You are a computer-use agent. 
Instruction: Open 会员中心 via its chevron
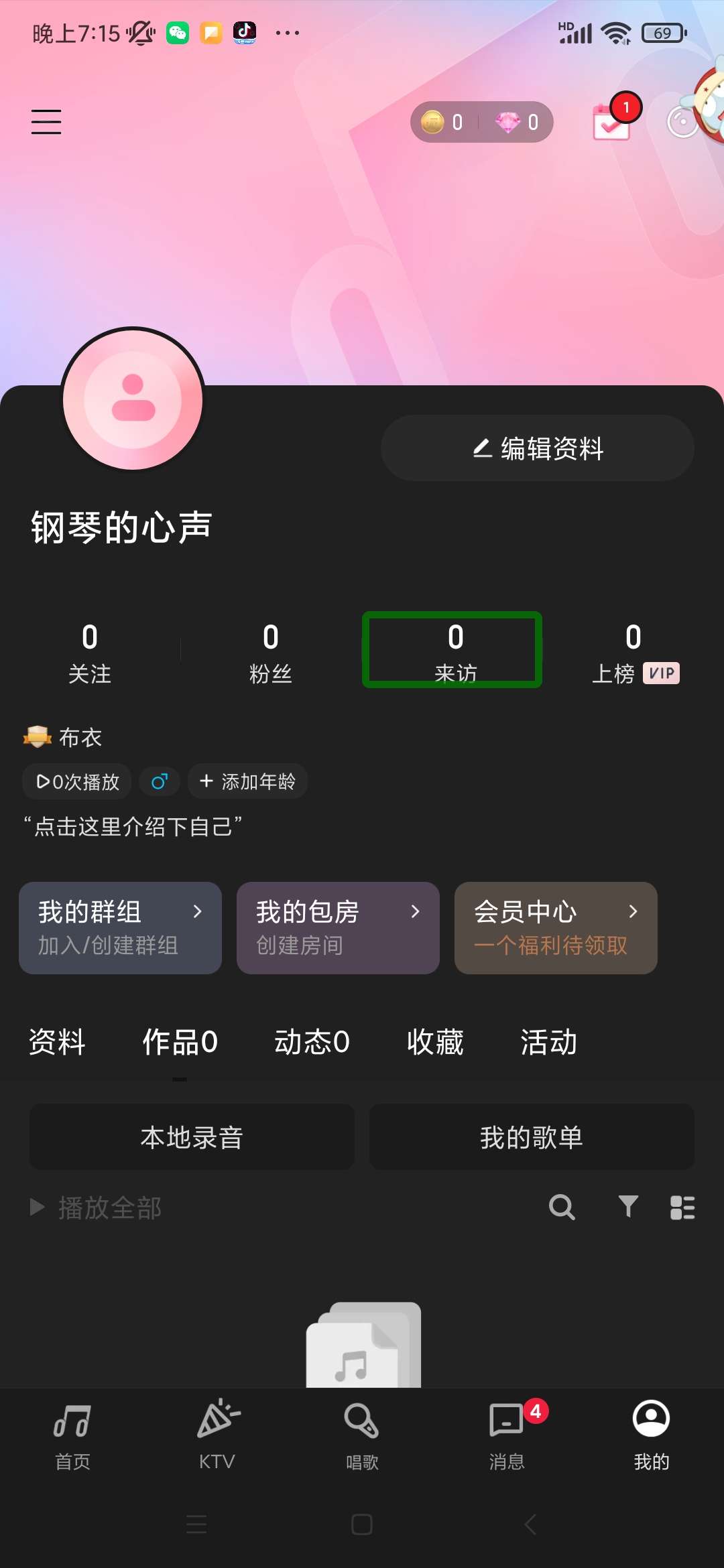coord(634,911)
